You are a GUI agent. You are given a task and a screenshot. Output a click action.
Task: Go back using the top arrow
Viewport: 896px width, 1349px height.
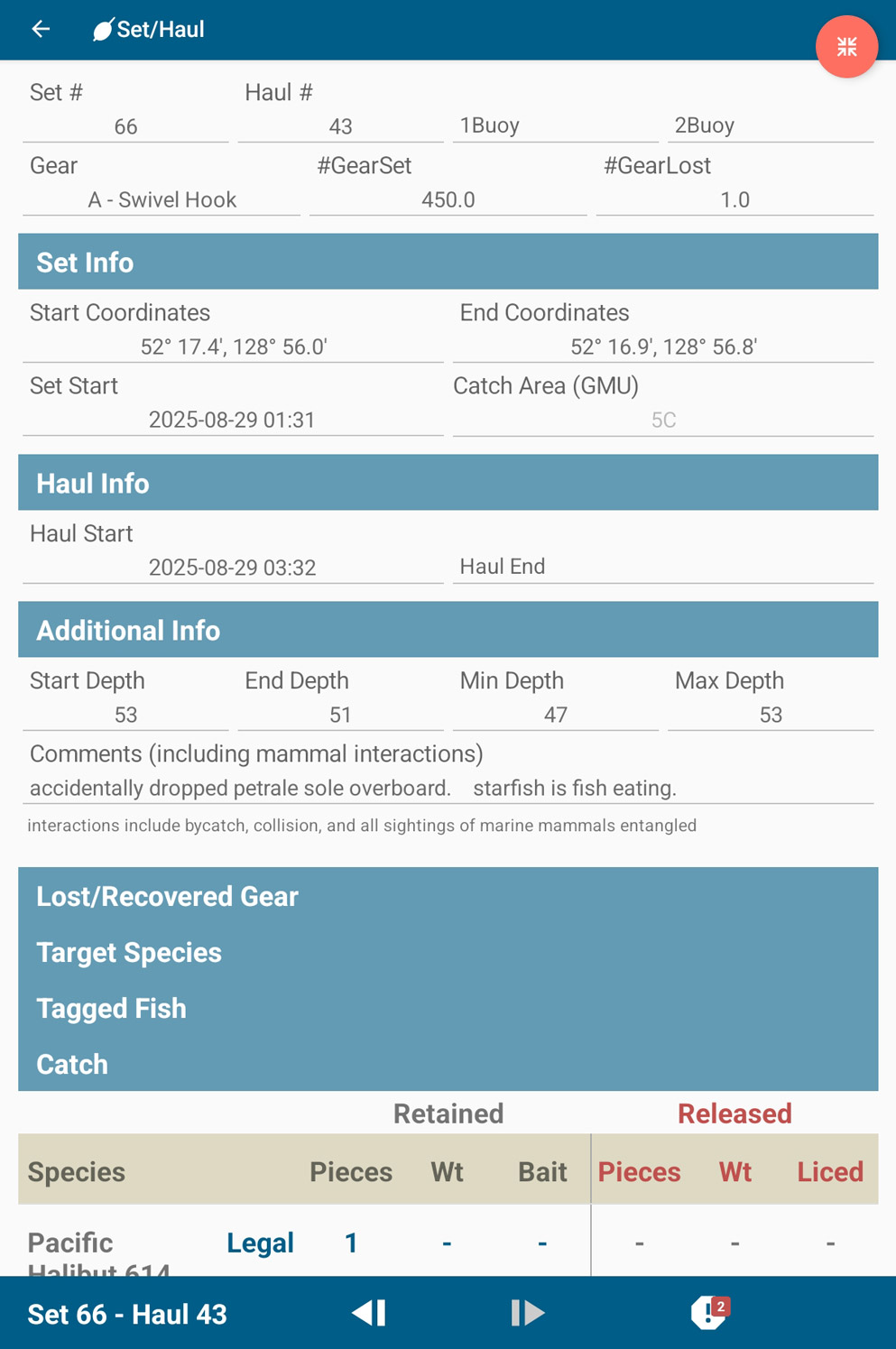(41, 29)
